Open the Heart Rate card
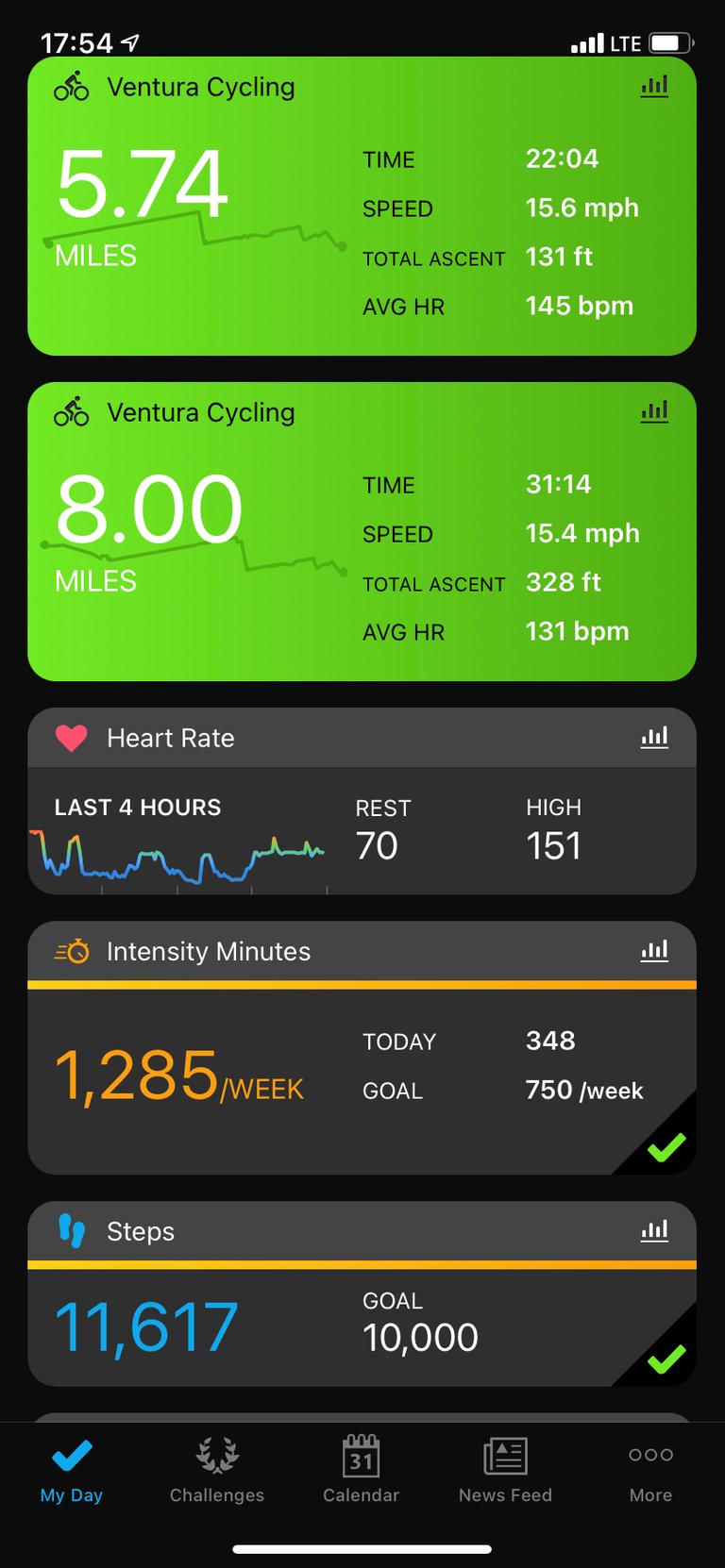This screenshot has height=1568, width=725. coord(362,801)
